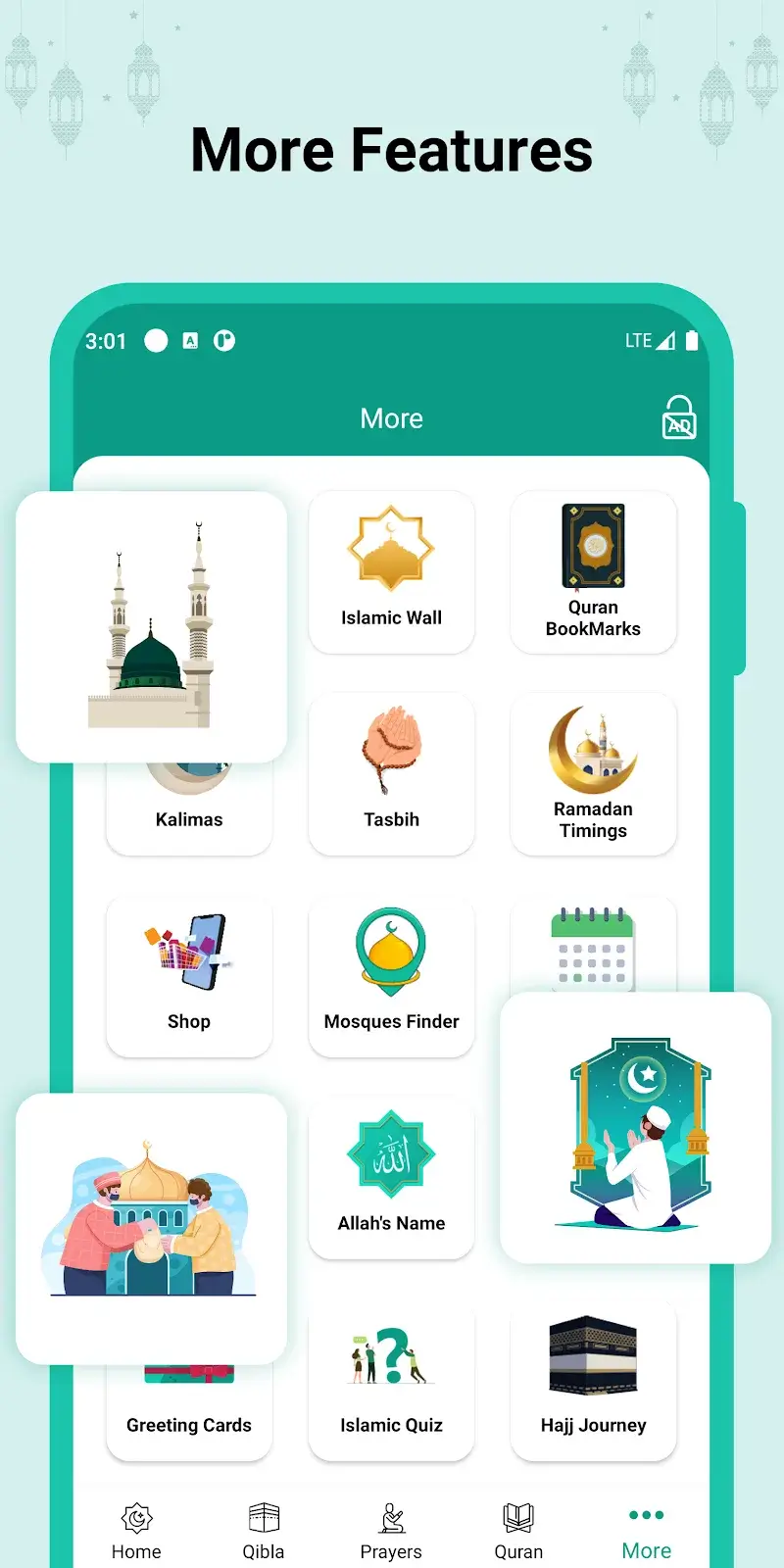784x1568 pixels.
Task: Open Ramadan Timings
Action: tap(593, 773)
